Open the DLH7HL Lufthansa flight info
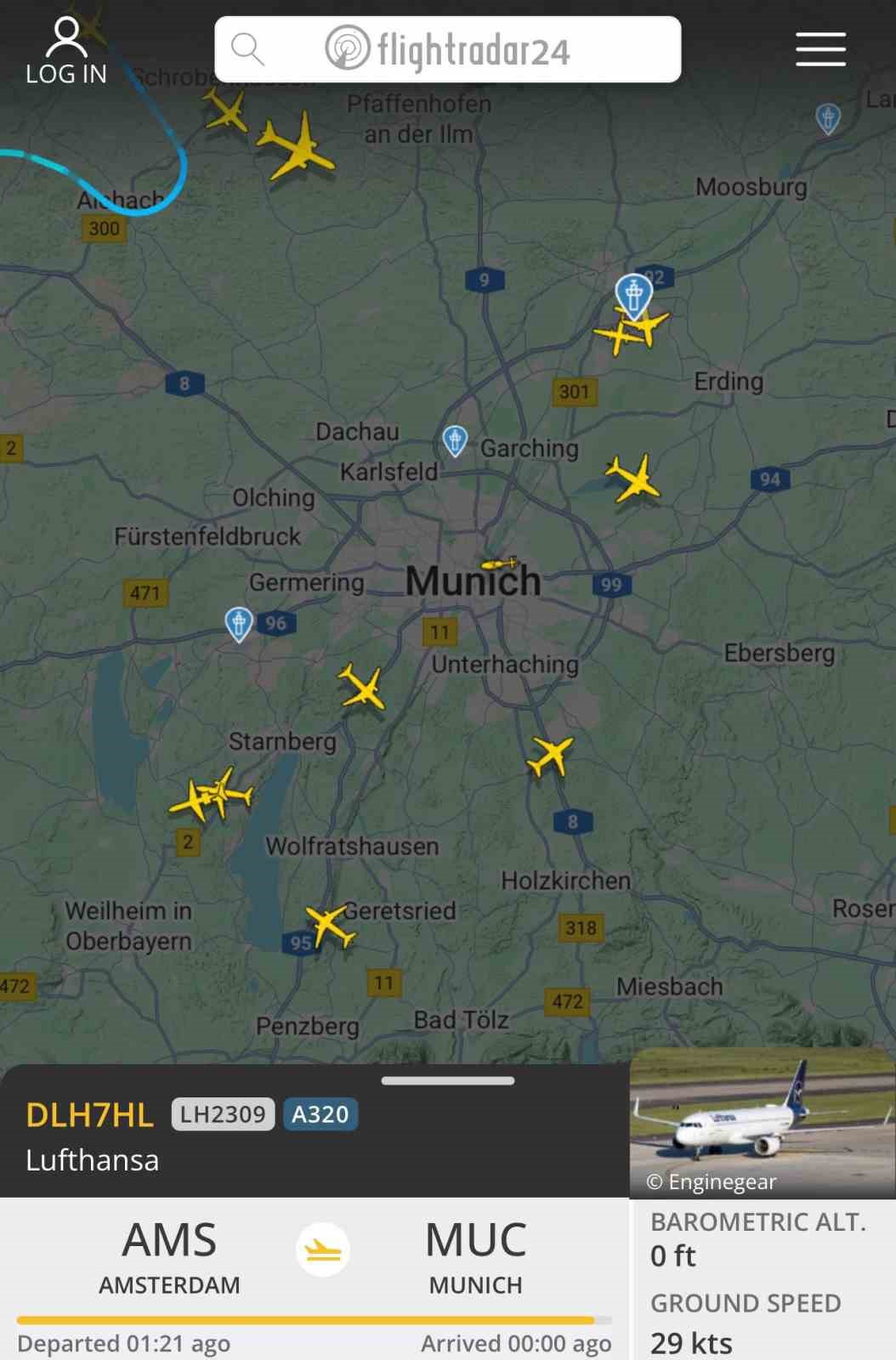Viewport: 896px width, 1360px height. 90,1114
